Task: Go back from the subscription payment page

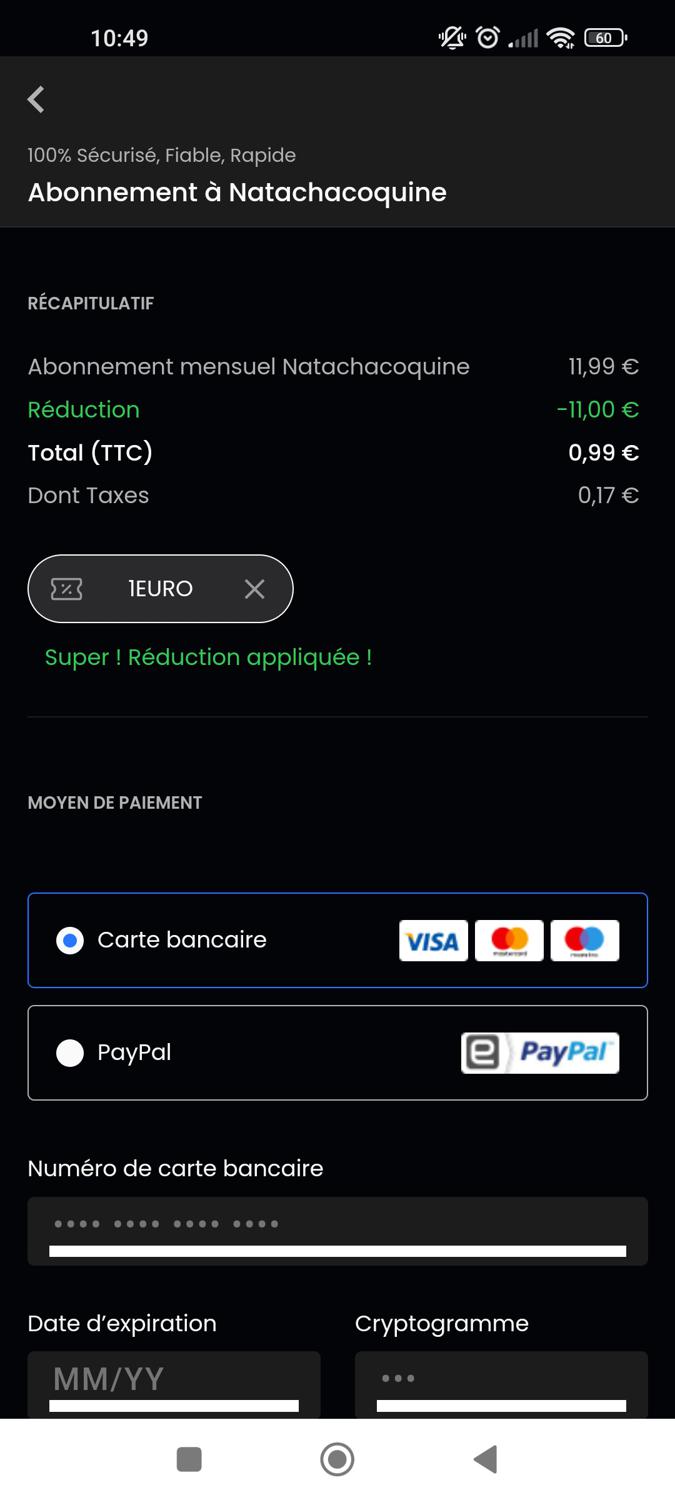Action: click(x=37, y=100)
